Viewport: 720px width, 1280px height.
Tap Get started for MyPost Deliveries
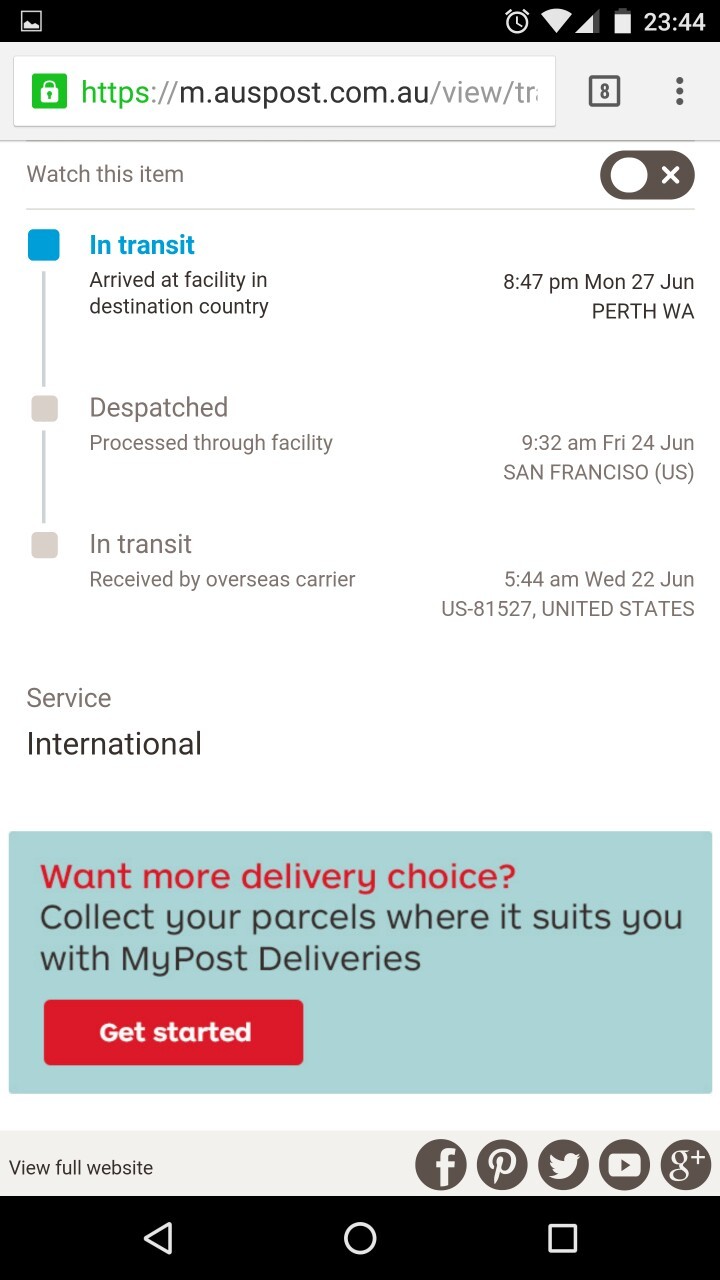(x=173, y=1032)
